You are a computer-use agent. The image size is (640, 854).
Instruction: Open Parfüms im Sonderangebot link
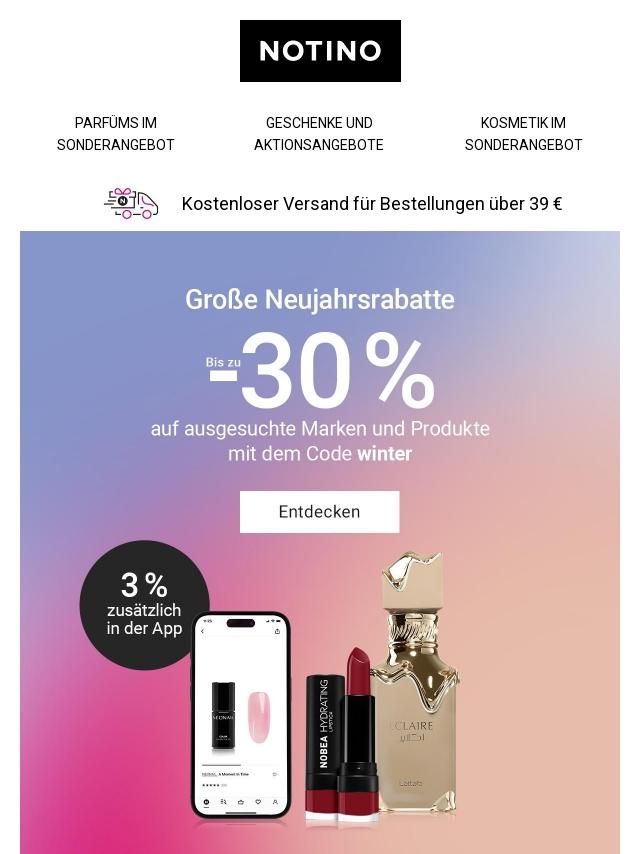click(115, 134)
